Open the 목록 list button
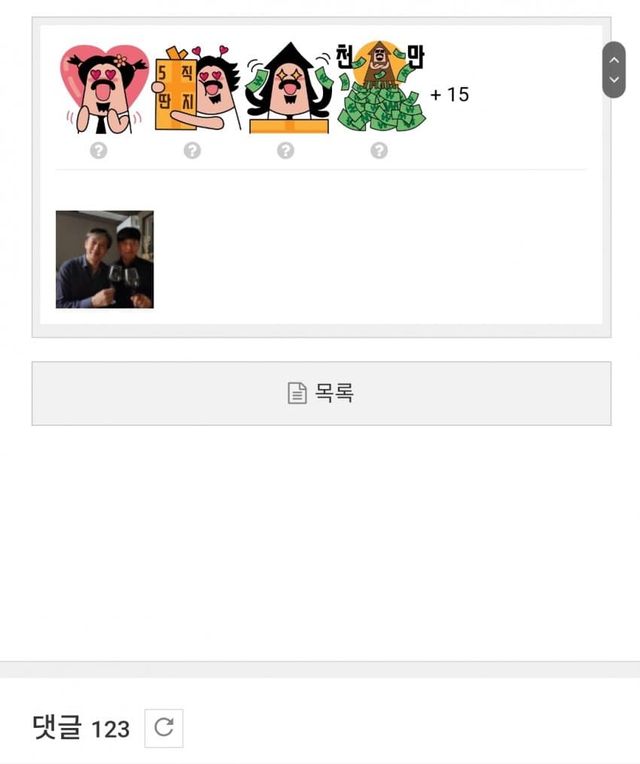This screenshot has width=640, height=764. pyautogui.click(x=321, y=393)
